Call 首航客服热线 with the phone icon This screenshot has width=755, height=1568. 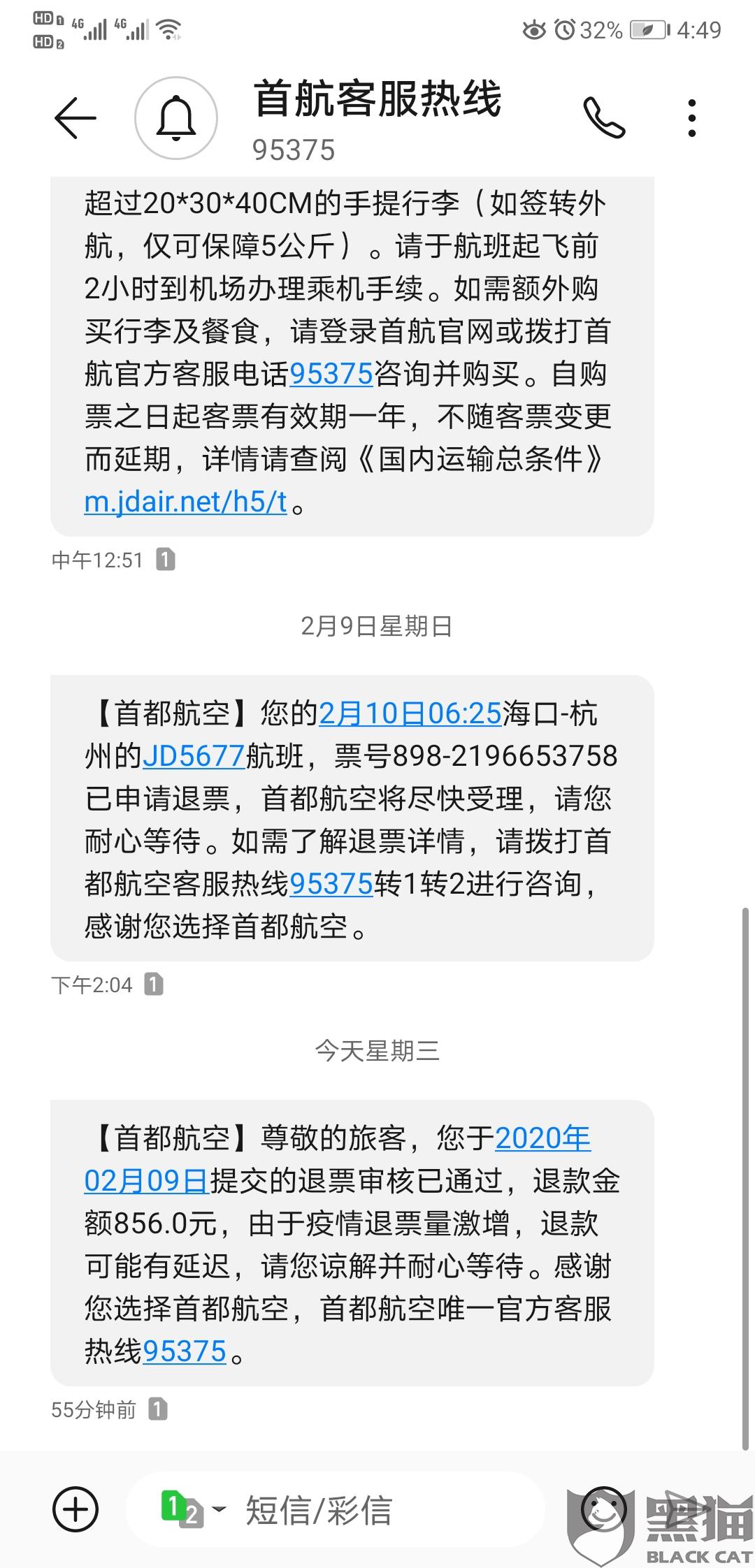tap(604, 117)
